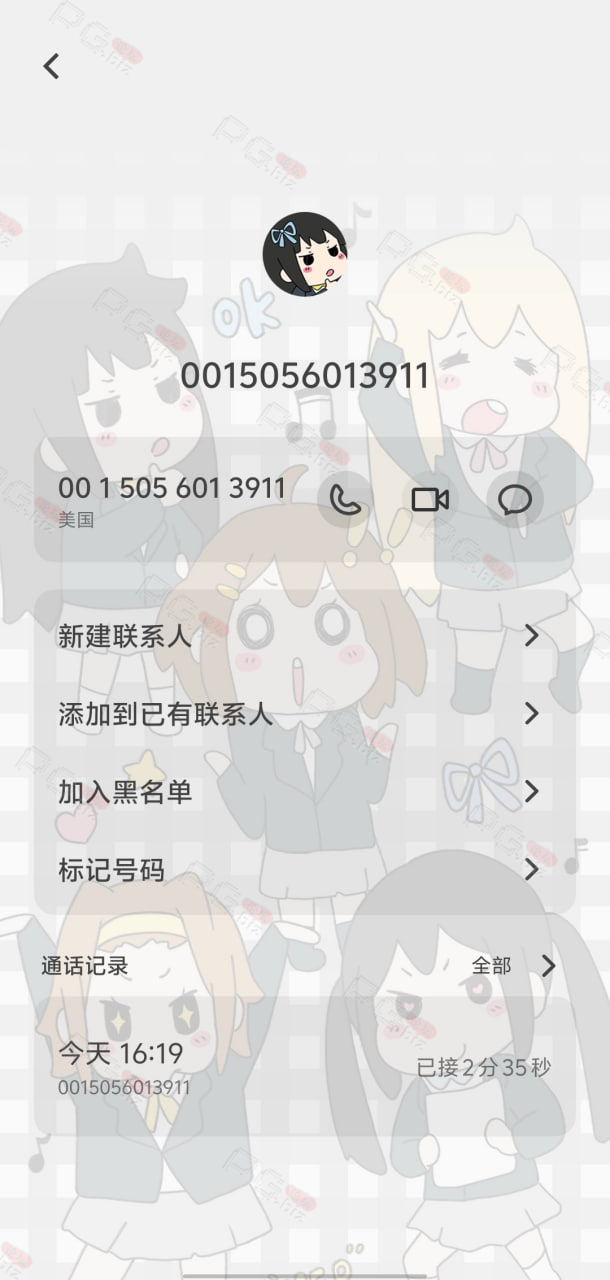Choose 标记号码 to tag the number
The height and width of the screenshot is (1280, 610).
305,870
